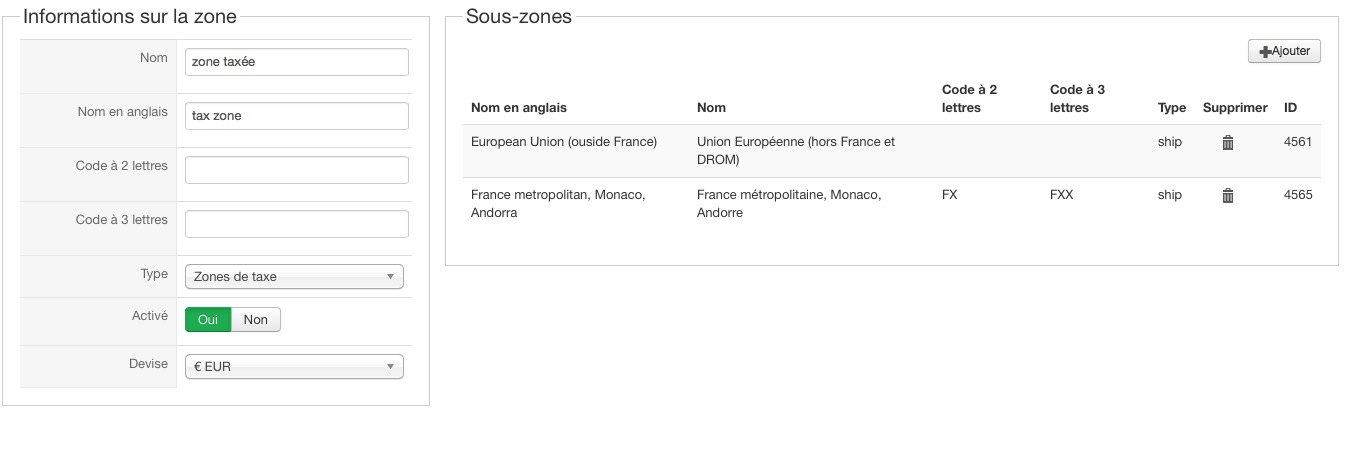
Task: Delete the European Union sub-zone
Action: 1228,143
